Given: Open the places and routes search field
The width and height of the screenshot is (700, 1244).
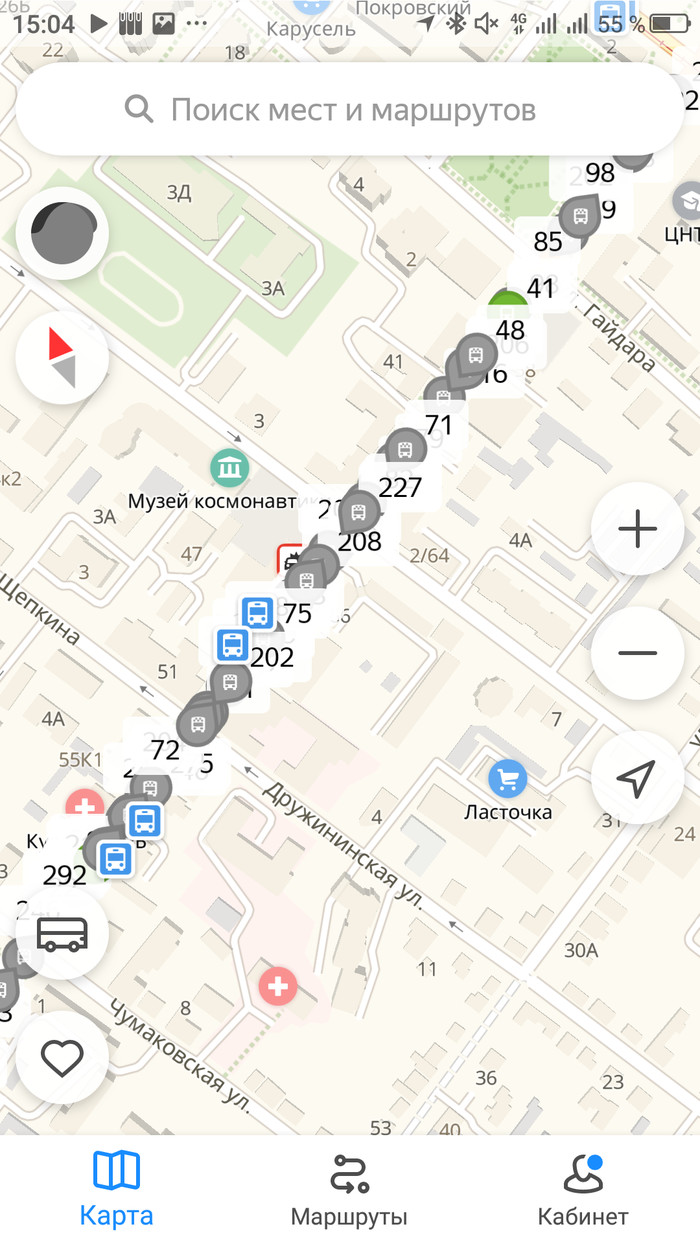Looking at the screenshot, I should click(x=350, y=110).
